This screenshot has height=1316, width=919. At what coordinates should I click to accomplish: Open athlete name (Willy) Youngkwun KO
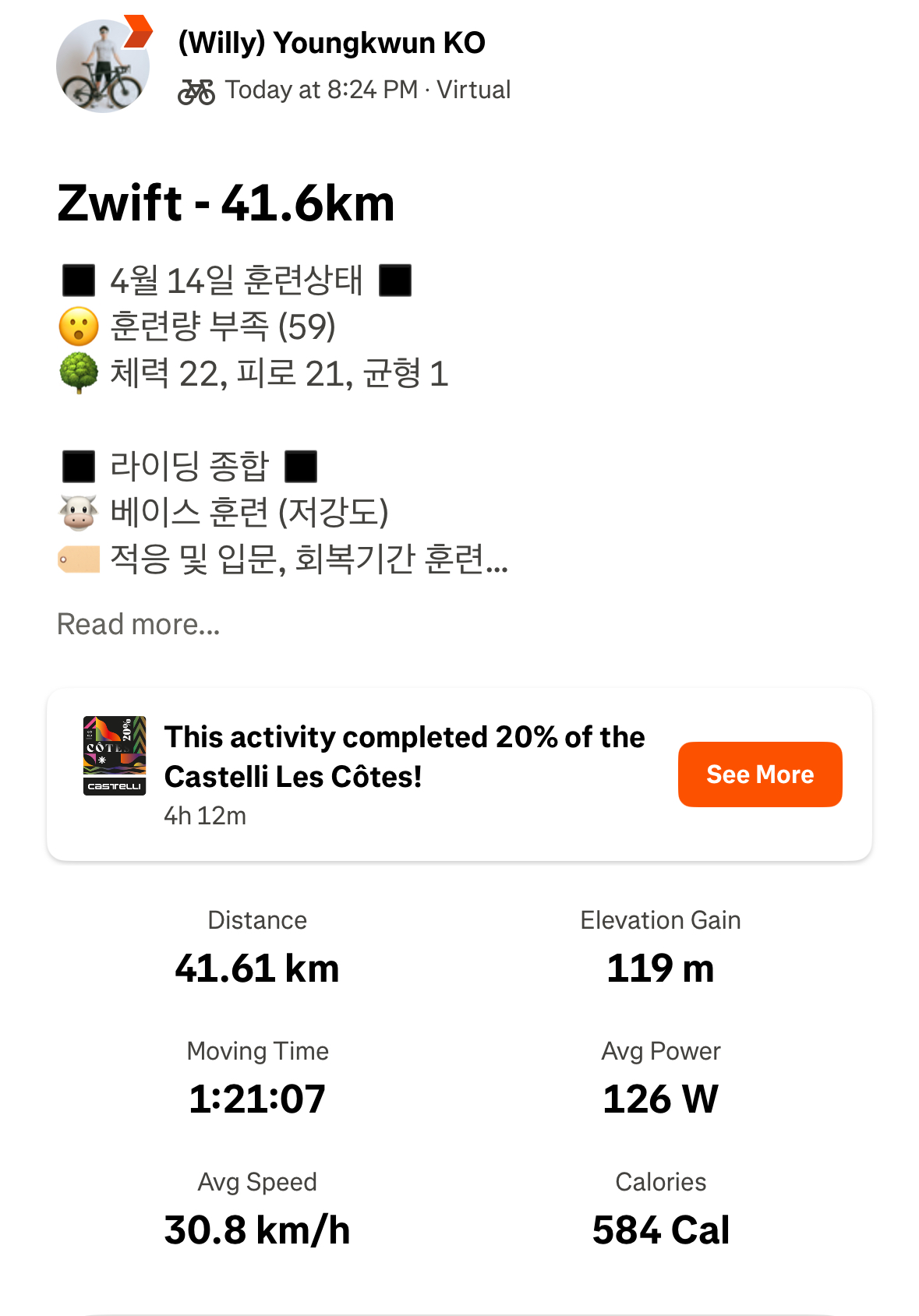(x=331, y=43)
